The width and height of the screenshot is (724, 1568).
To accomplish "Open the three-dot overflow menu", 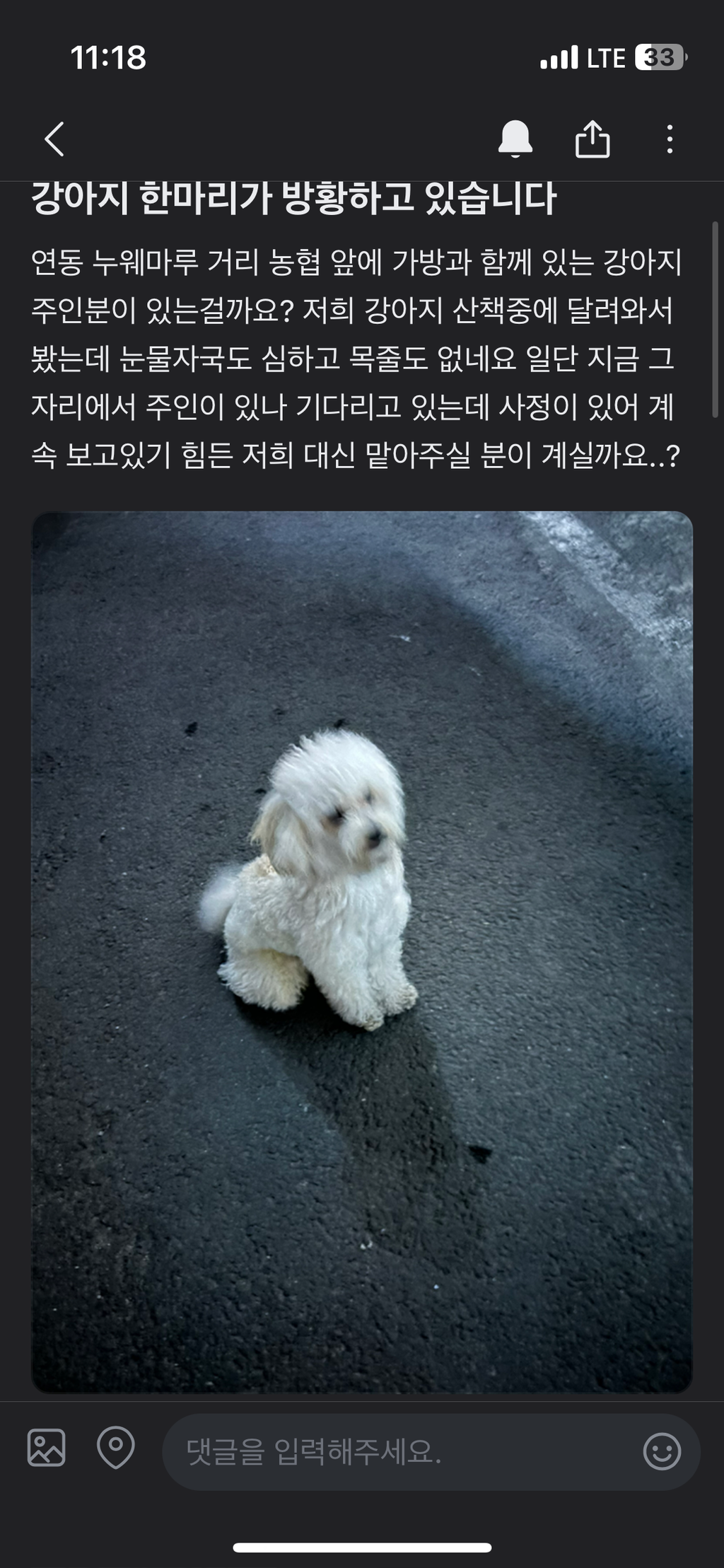I will tap(670, 139).
